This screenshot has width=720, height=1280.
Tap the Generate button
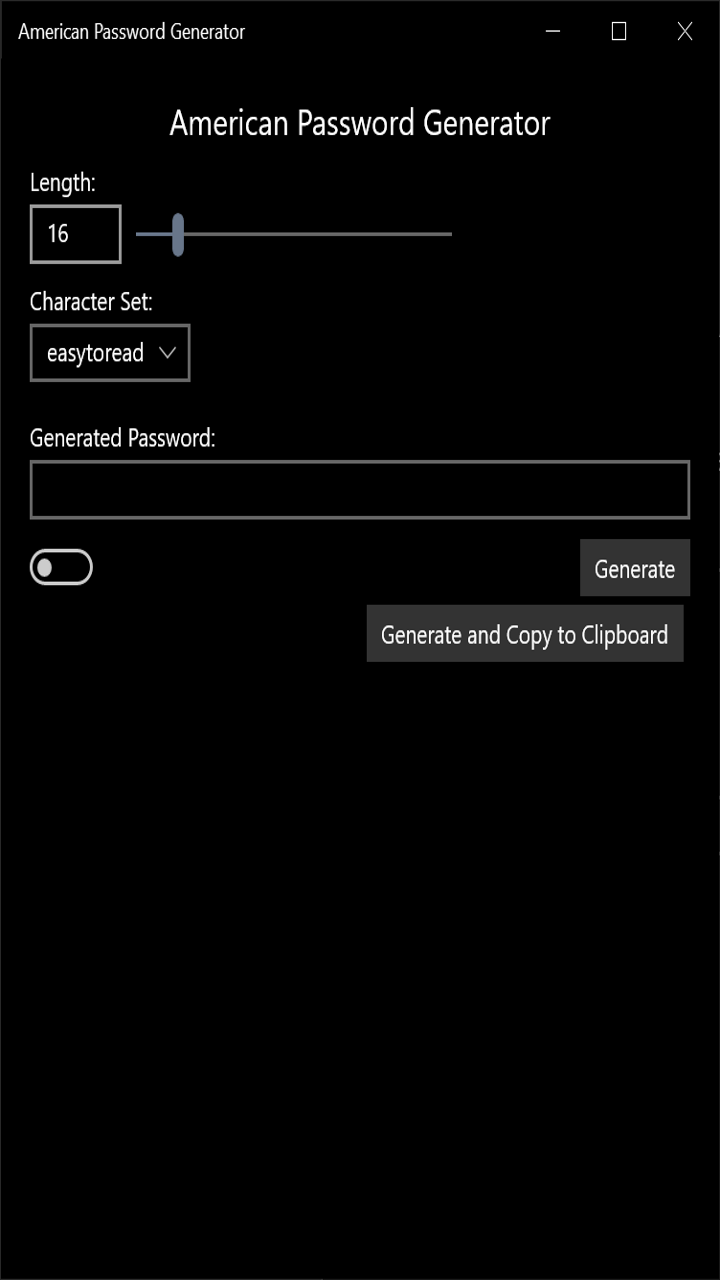(x=634, y=568)
